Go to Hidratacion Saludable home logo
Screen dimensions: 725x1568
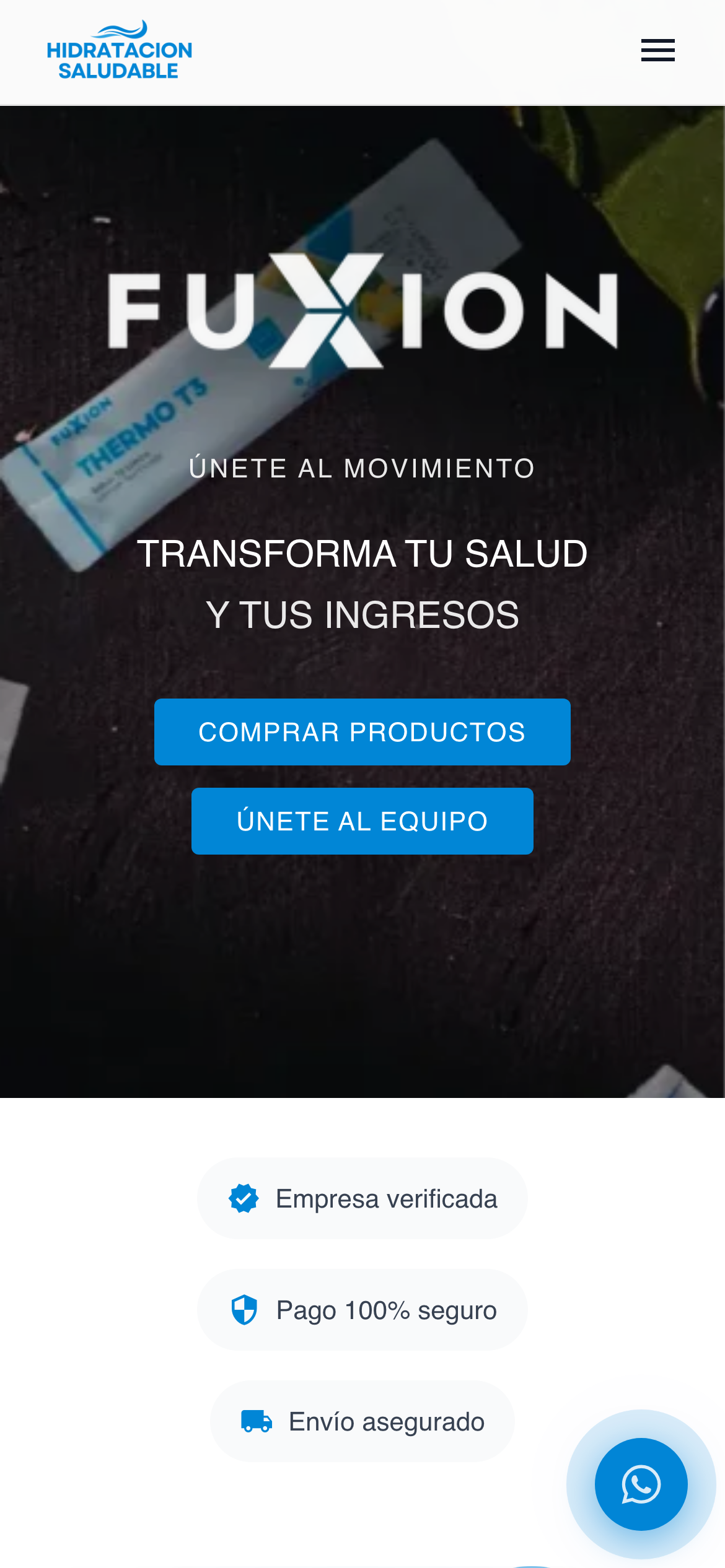(120, 51)
